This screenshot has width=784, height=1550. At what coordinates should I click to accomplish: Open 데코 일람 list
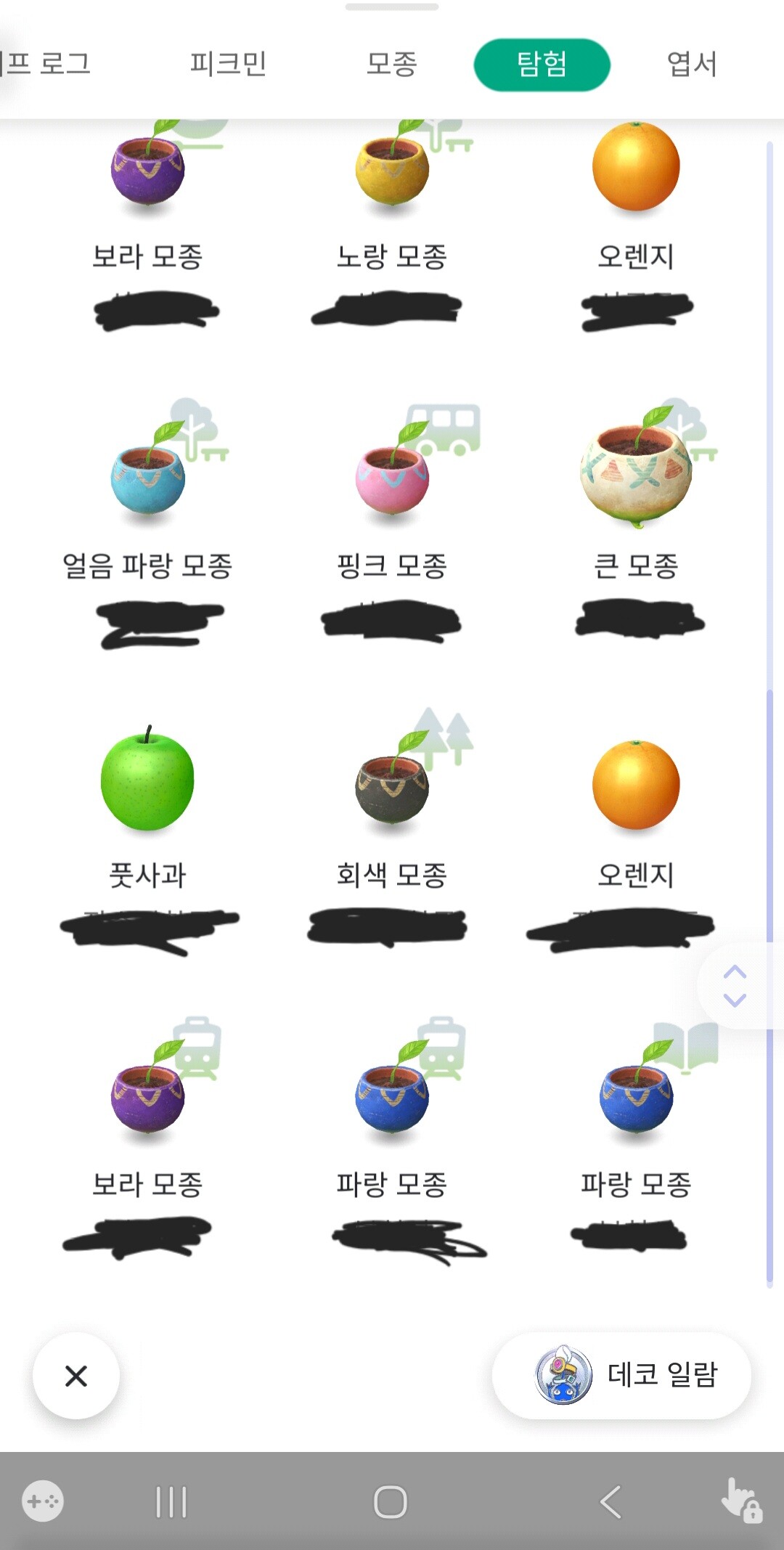(x=621, y=1375)
